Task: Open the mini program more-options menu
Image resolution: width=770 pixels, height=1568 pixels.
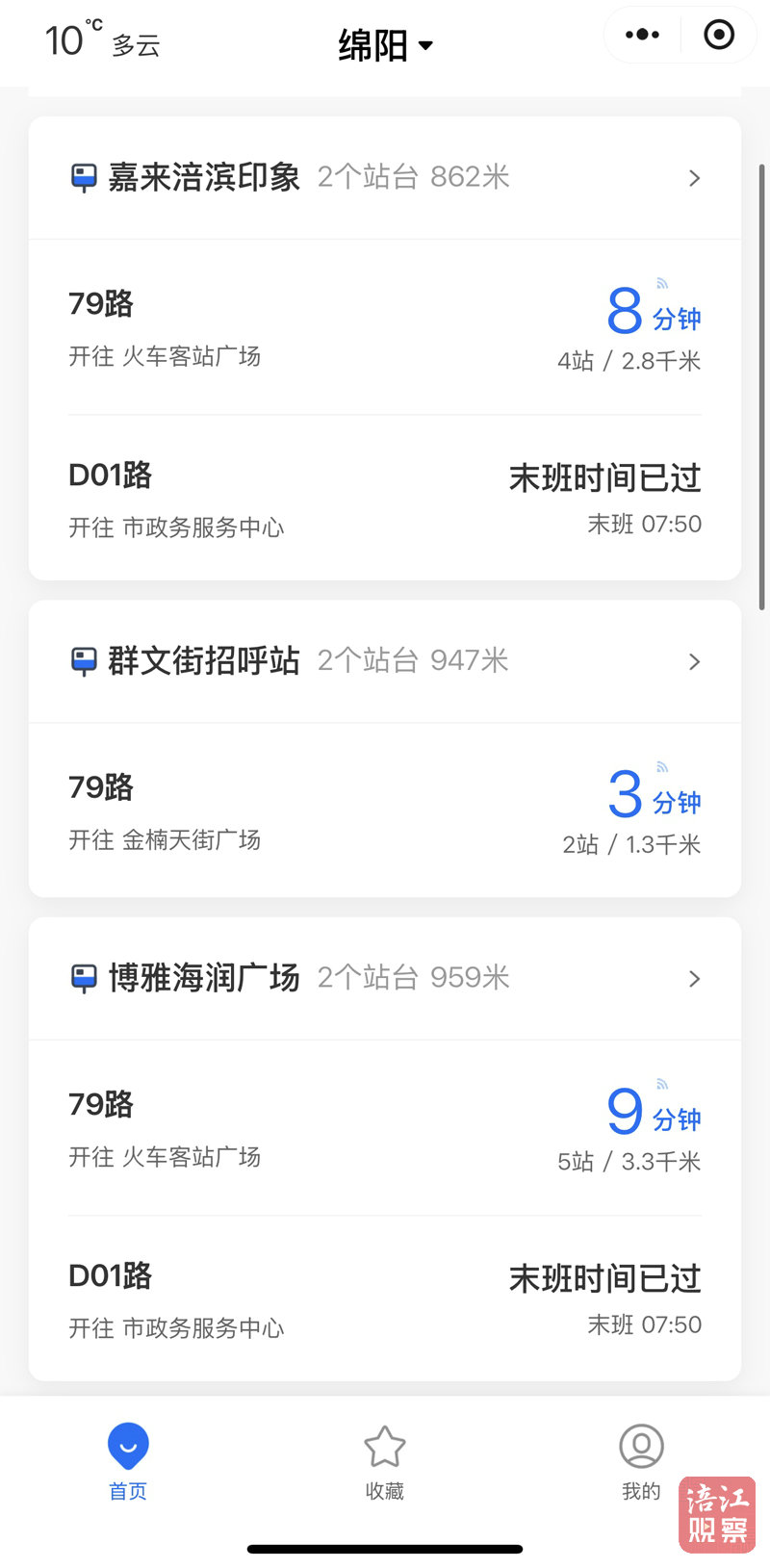Action: coord(642,36)
